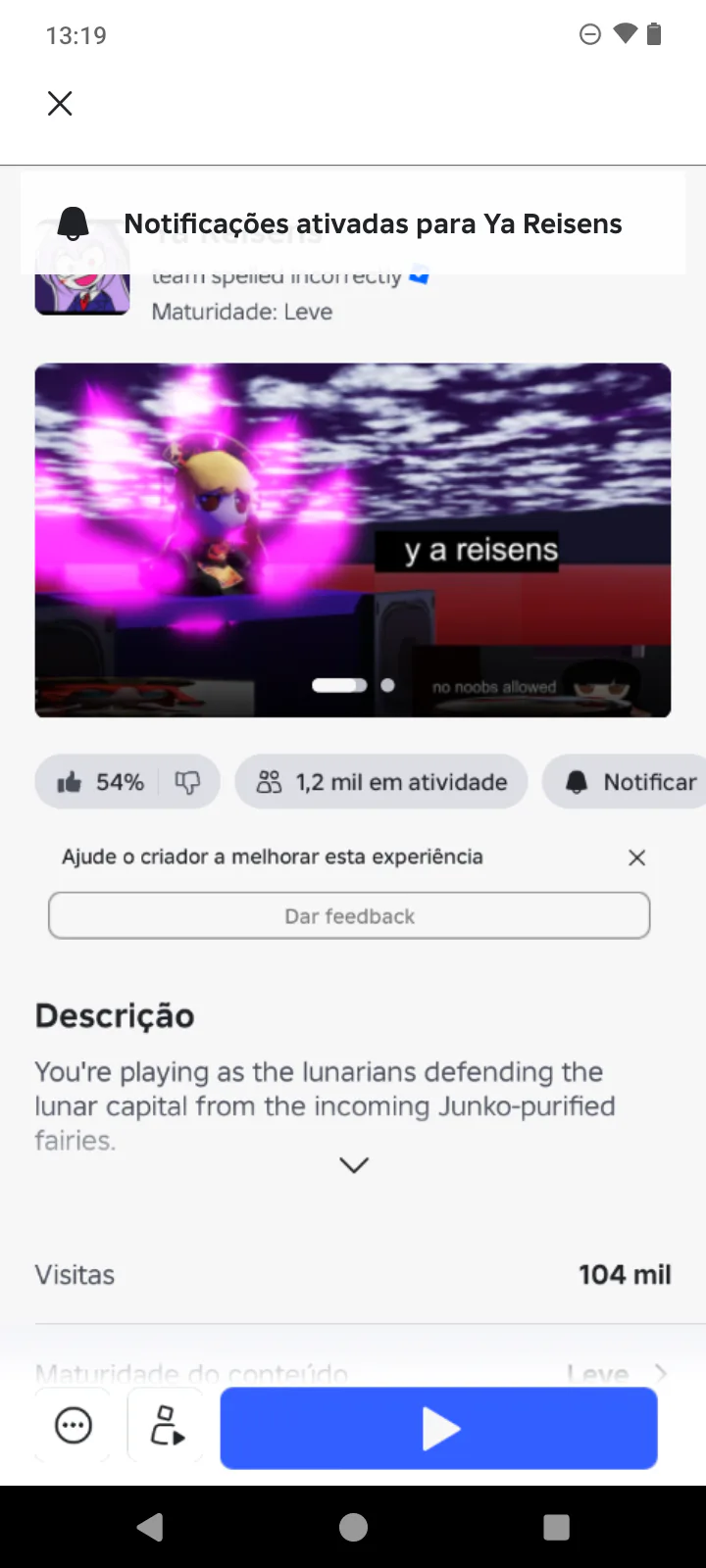Open the y a reisens preview image
Image resolution: width=706 pixels, height=1568 pixels.
[353, 540]
